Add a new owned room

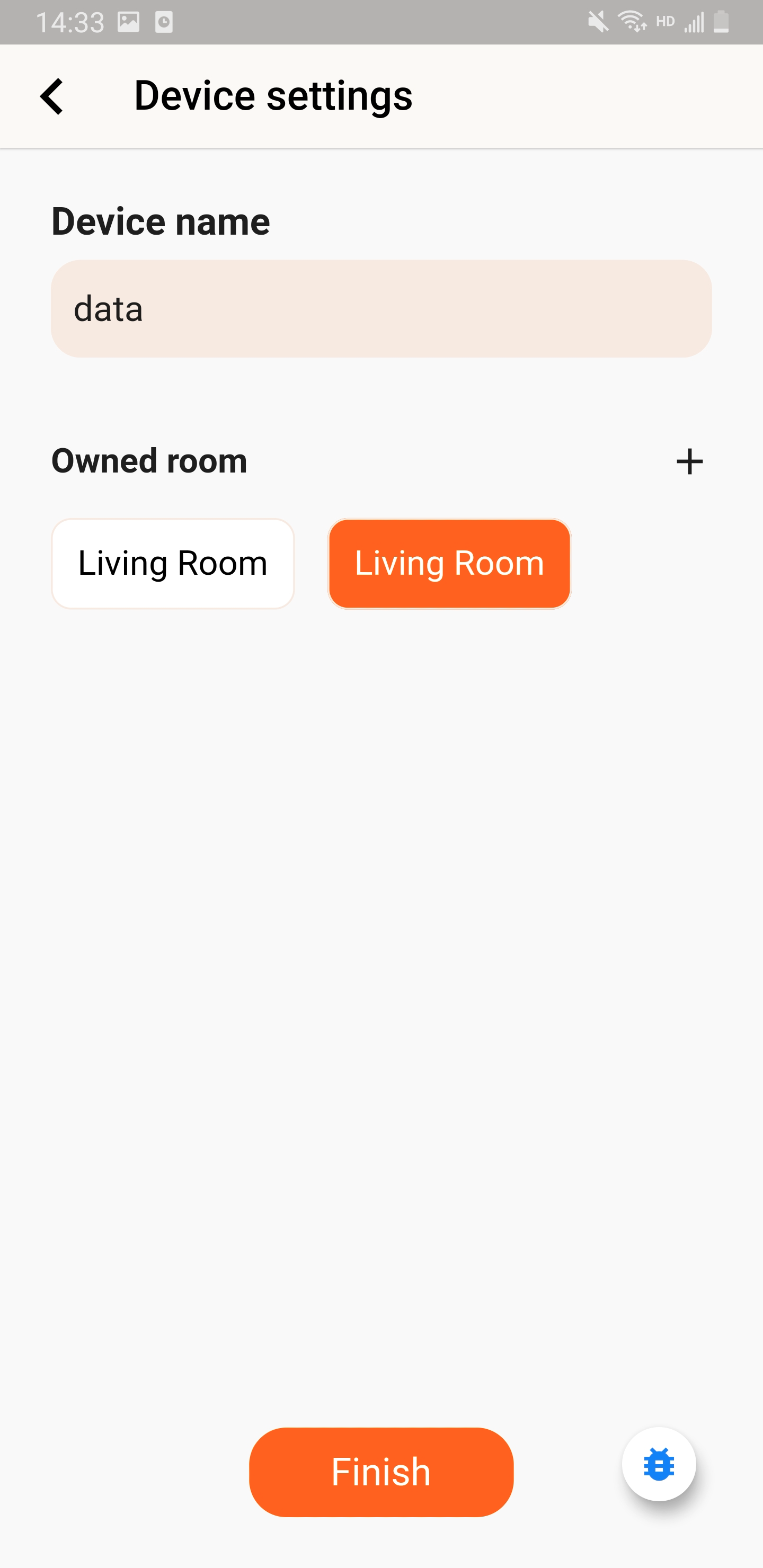pos(689,461)
